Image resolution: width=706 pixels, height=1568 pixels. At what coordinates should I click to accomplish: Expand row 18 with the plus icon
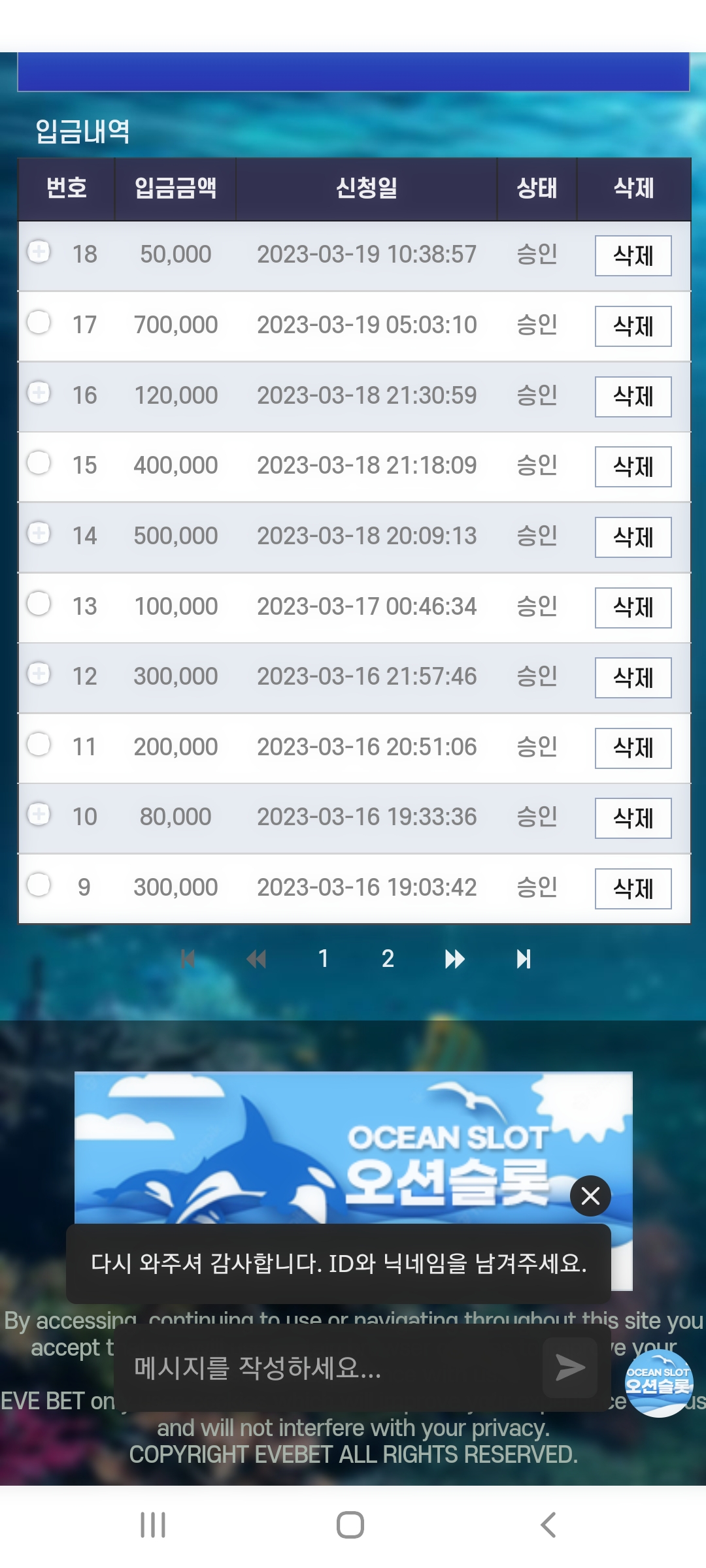pos(39,252)
